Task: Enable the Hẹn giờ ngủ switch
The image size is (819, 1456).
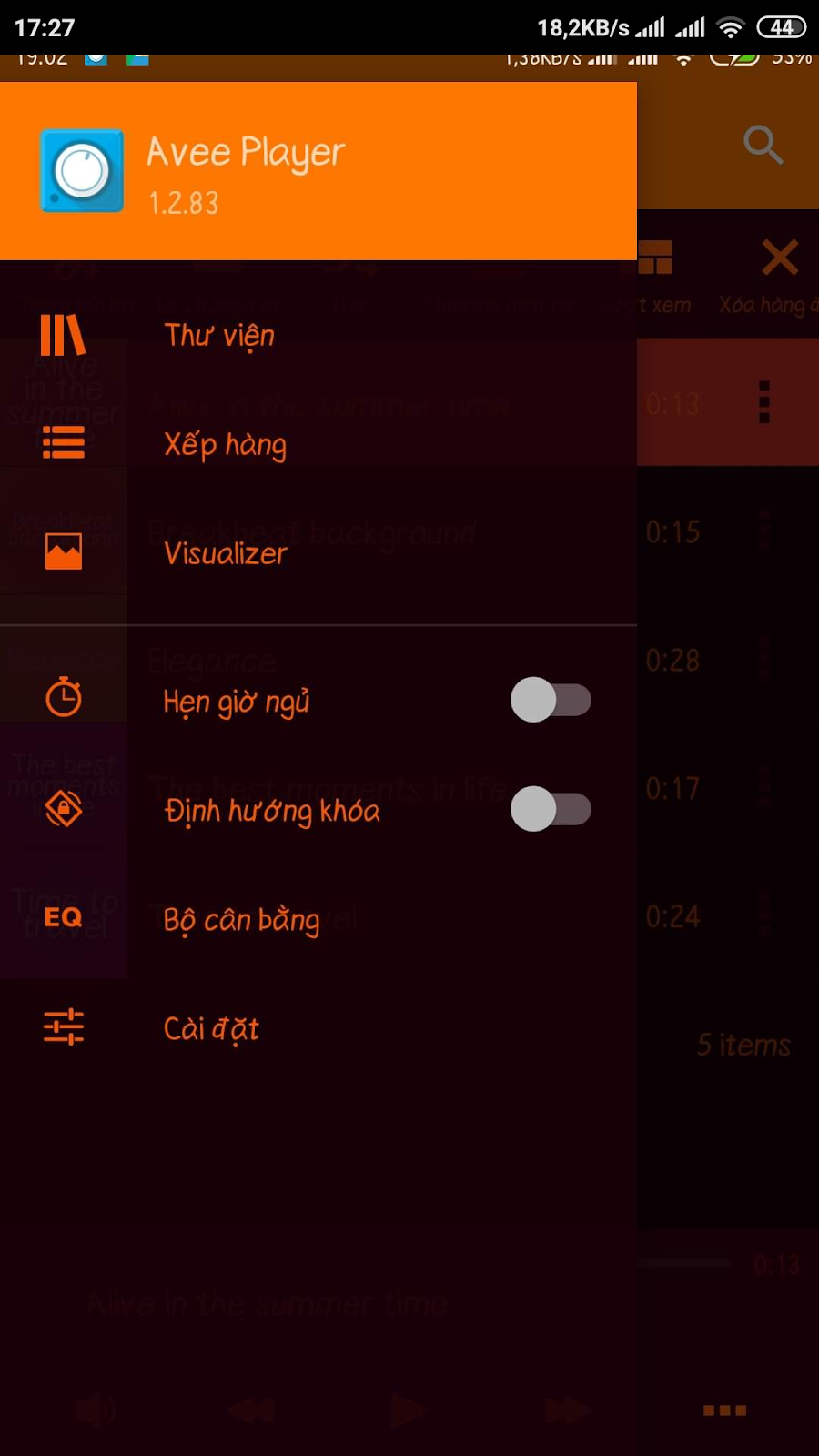Action: coord(551,701)
